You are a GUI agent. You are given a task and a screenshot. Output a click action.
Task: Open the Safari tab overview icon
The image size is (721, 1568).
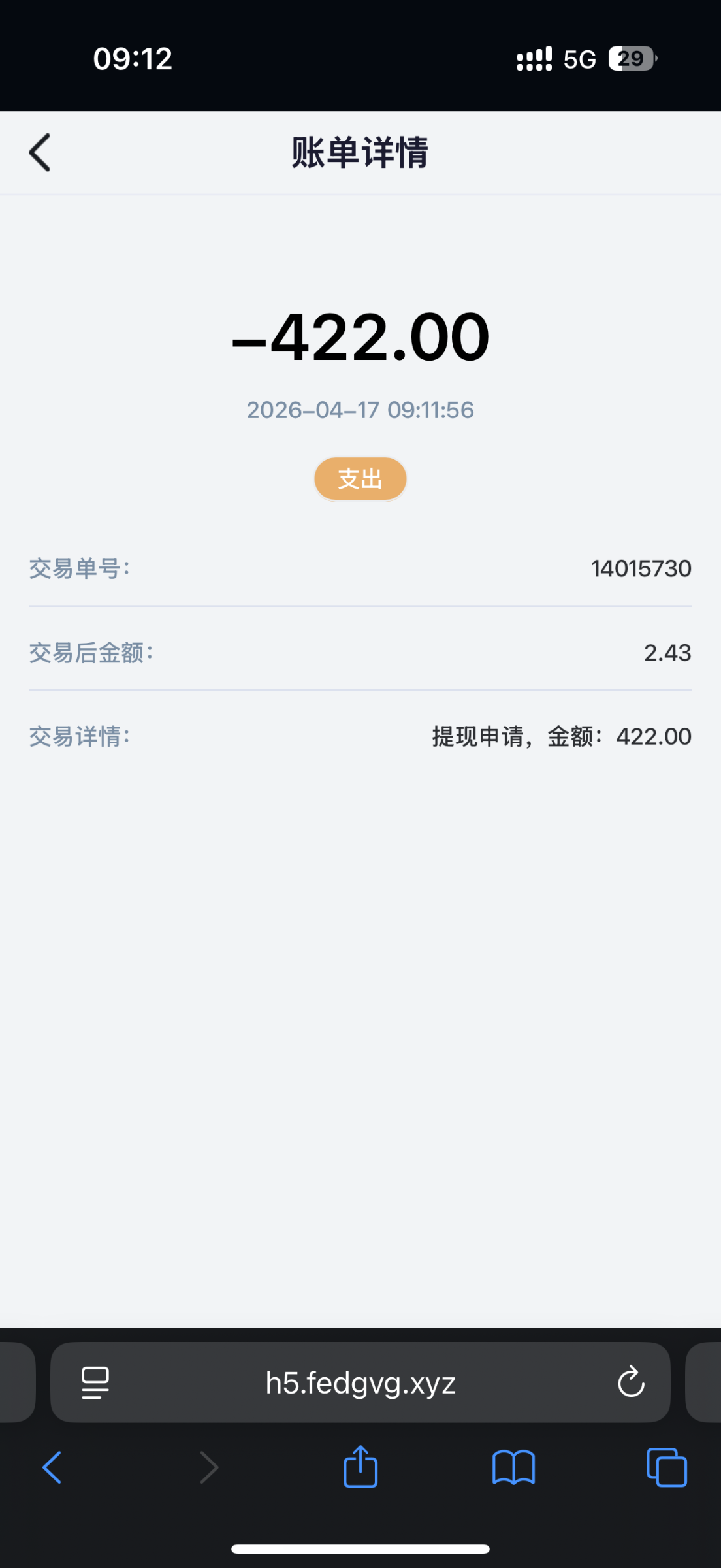[665, 1467]
